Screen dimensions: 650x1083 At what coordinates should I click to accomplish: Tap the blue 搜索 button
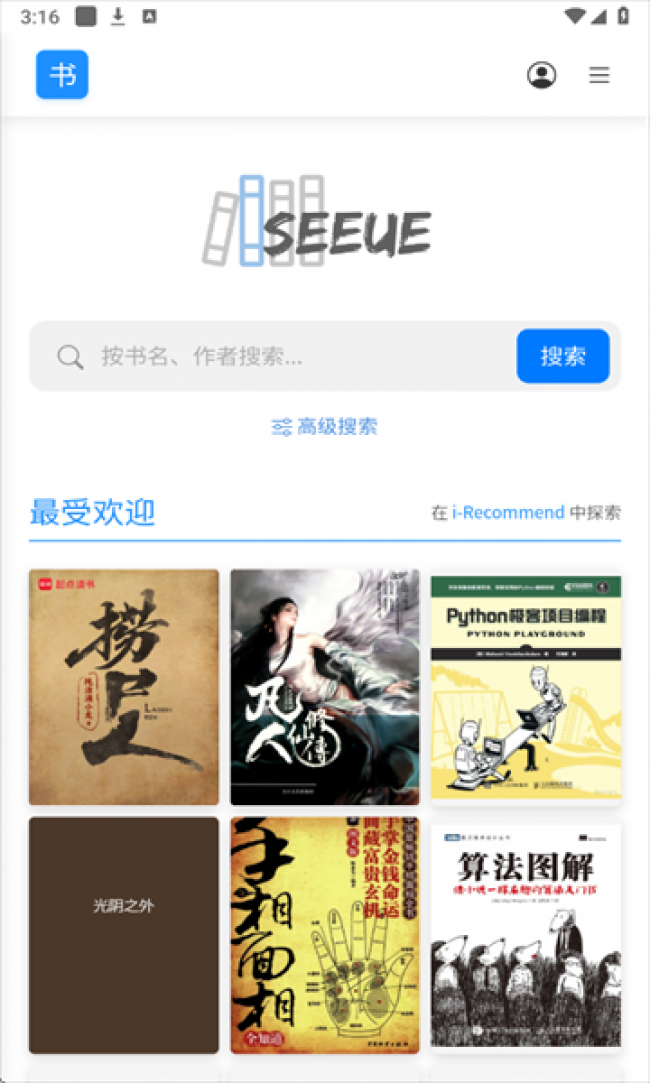point(563,356)
